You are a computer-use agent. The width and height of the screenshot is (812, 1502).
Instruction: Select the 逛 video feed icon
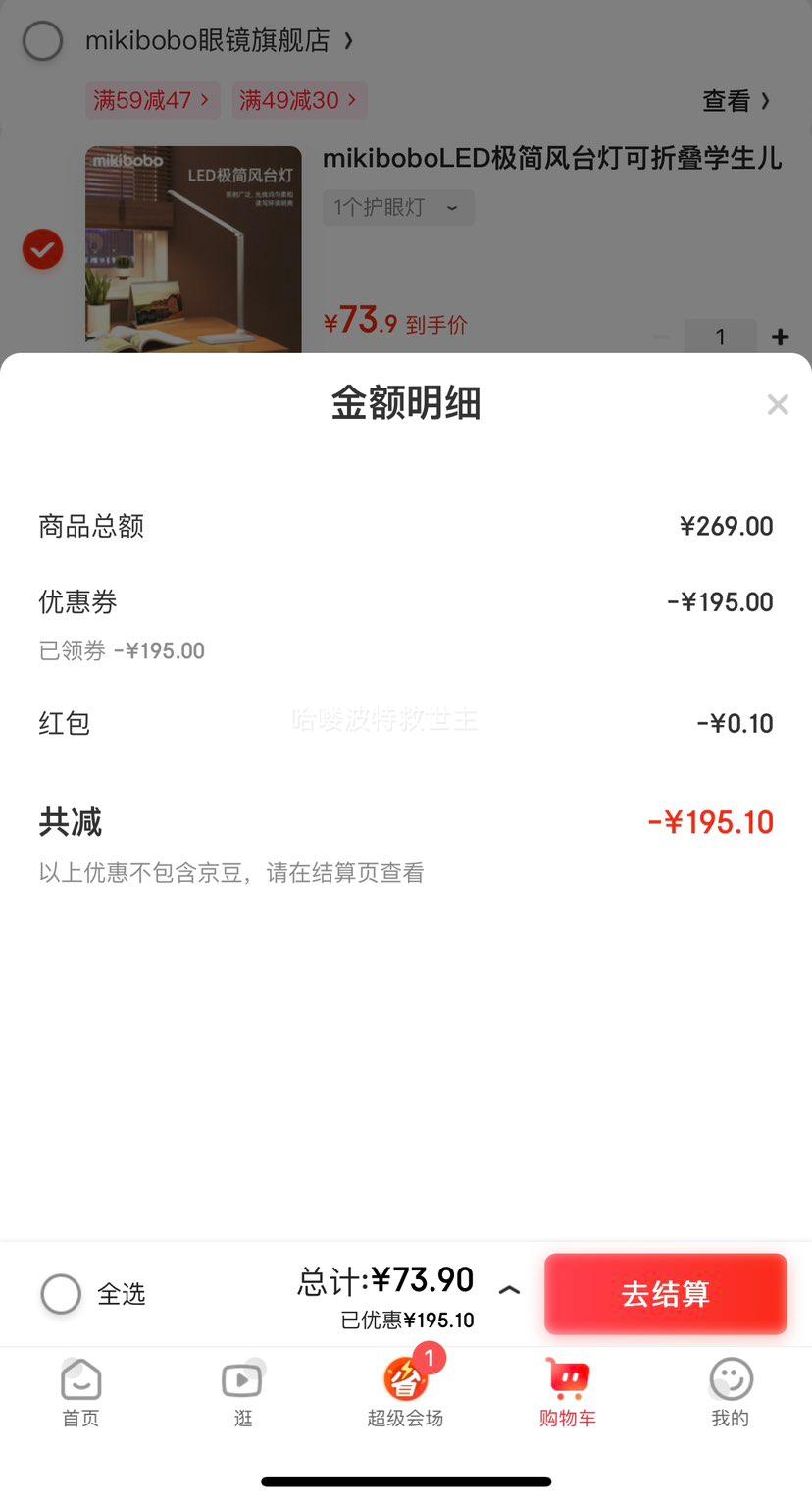pos(243,1379)
